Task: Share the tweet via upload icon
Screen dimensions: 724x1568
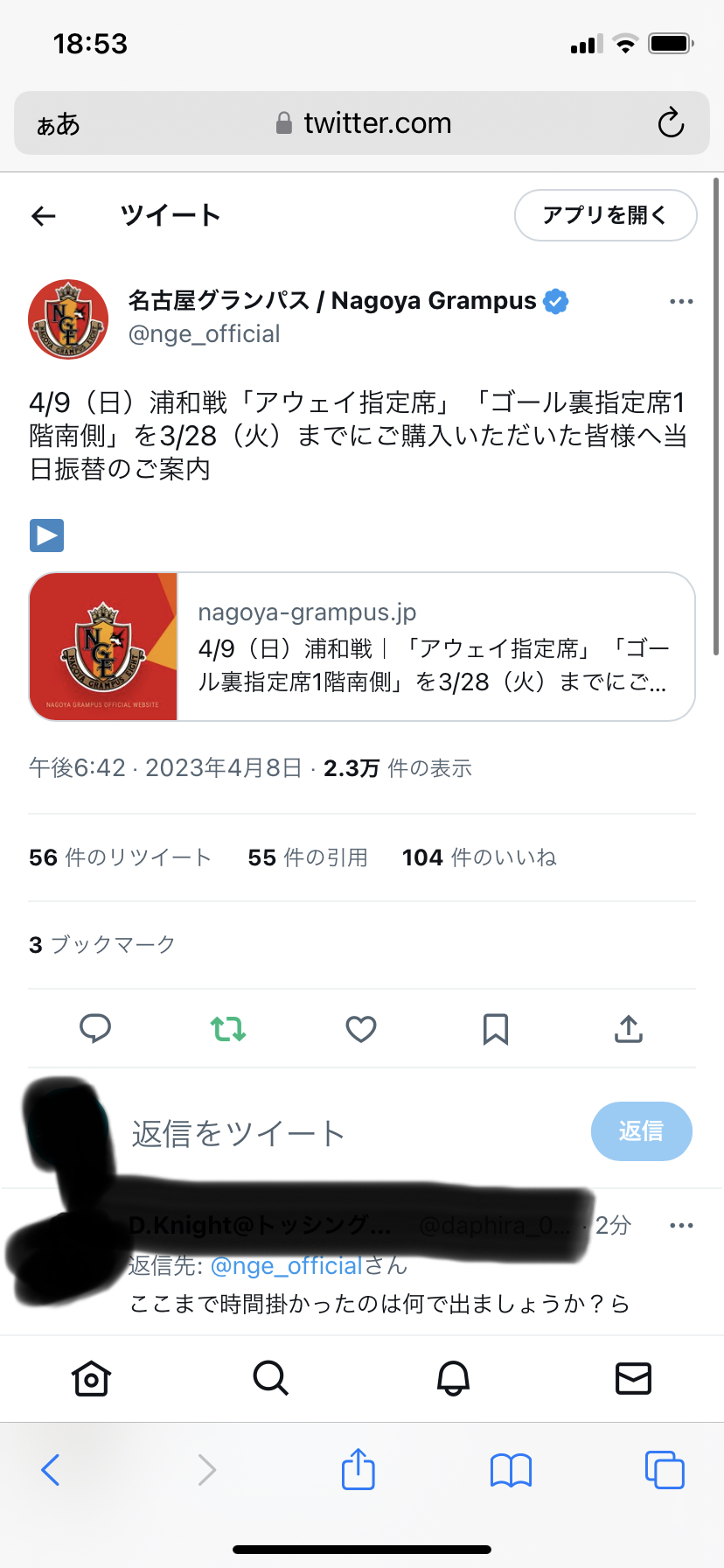Action: pos(628,1028)
